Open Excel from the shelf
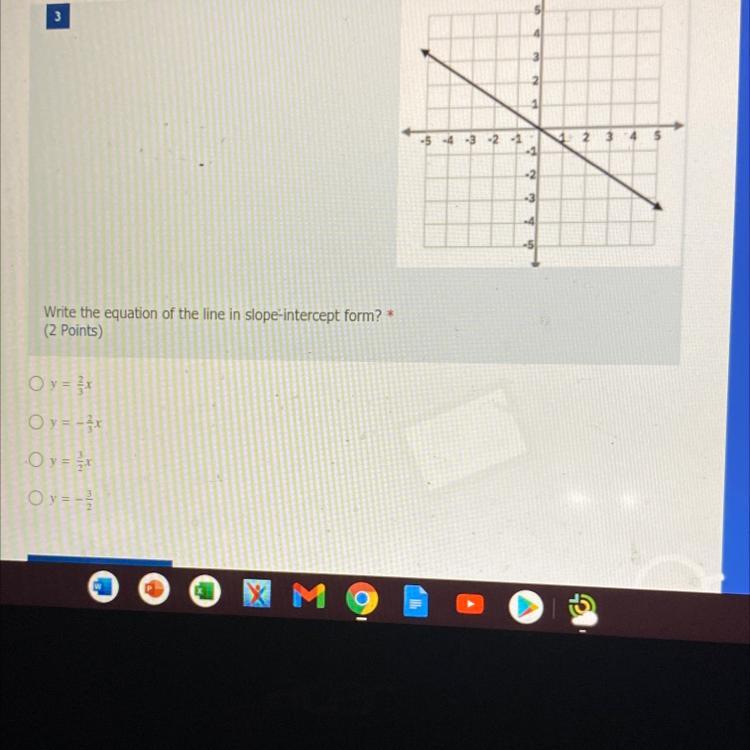 (x=205, y=593)
